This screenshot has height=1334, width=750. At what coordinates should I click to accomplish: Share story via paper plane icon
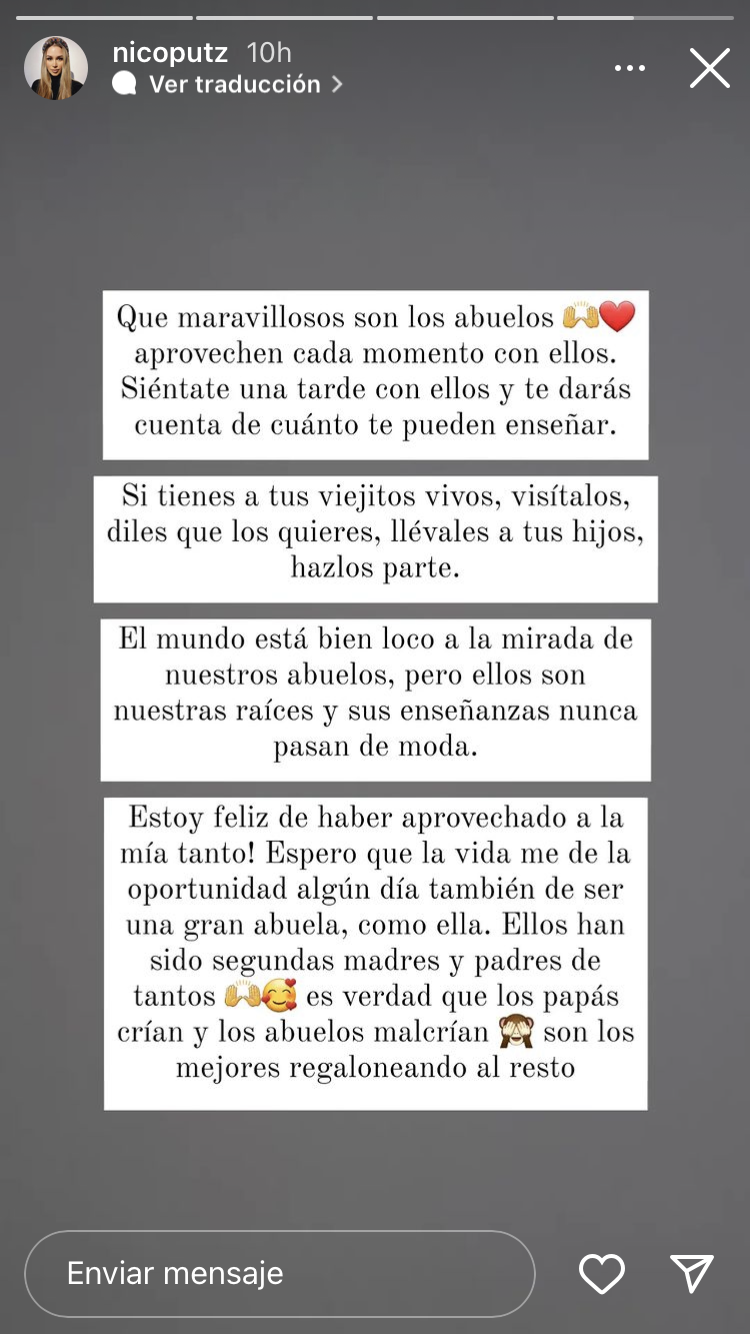coord(692,1273)
